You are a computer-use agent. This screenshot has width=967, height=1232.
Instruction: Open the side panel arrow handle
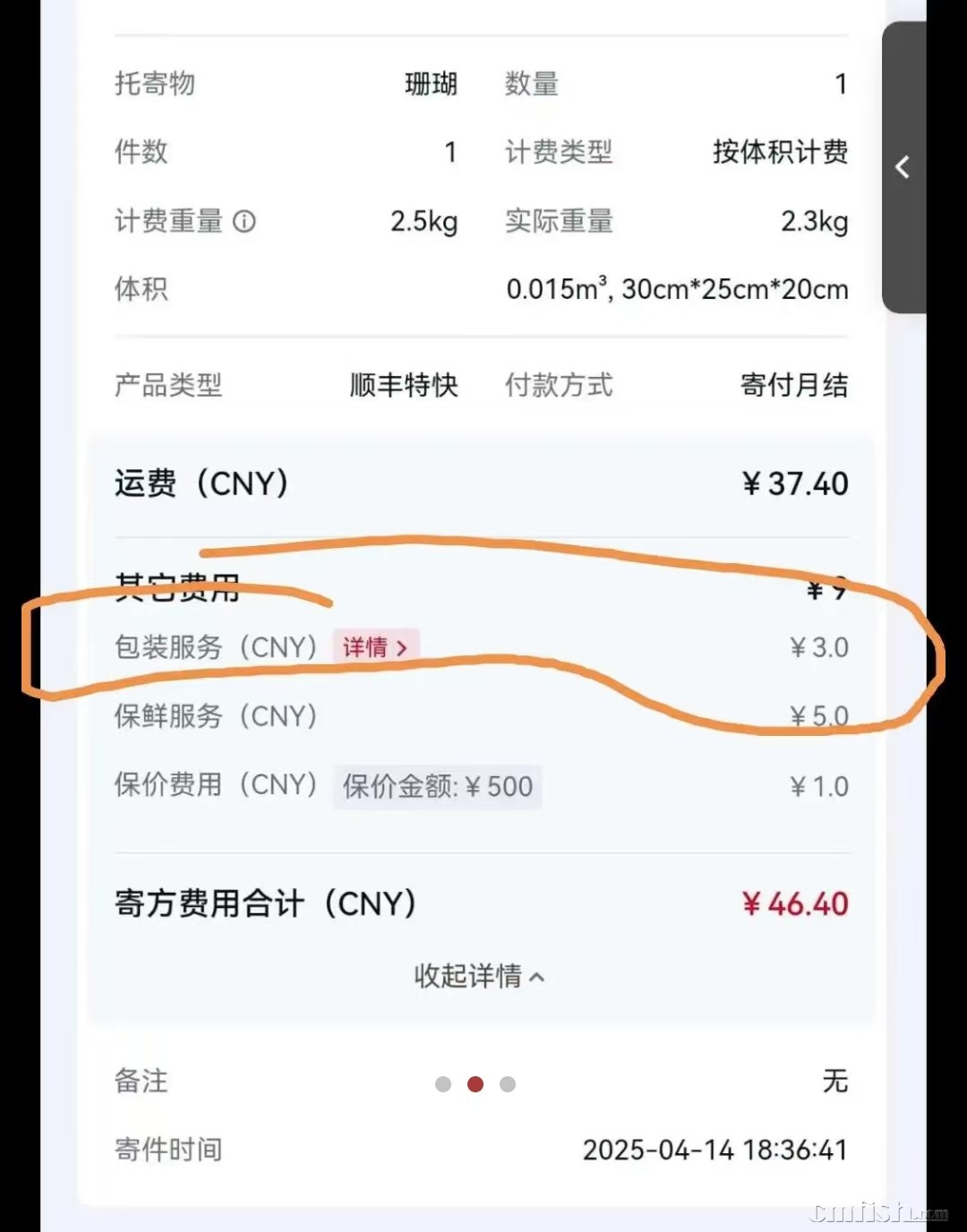[903, 167]
